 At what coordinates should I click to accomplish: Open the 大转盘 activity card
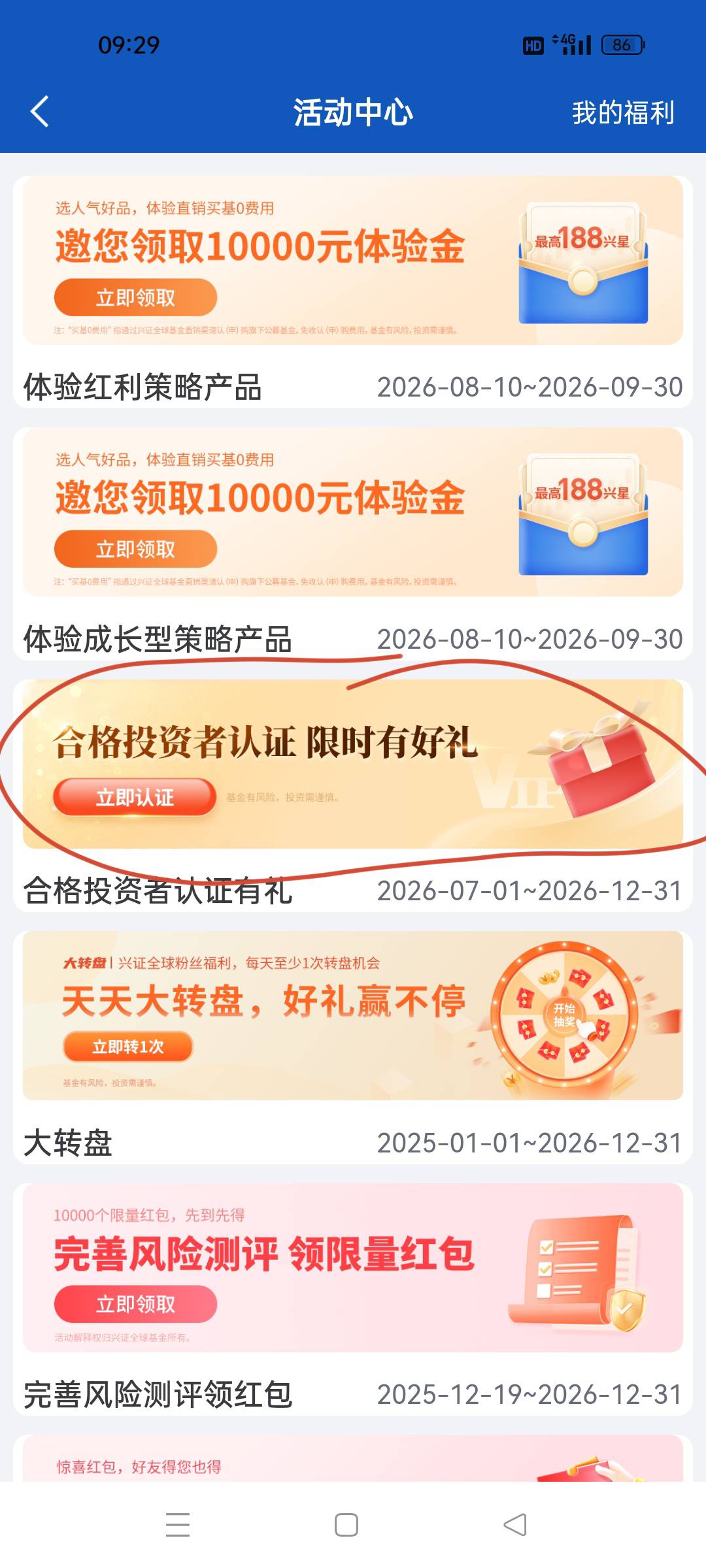pos(353,1047)
